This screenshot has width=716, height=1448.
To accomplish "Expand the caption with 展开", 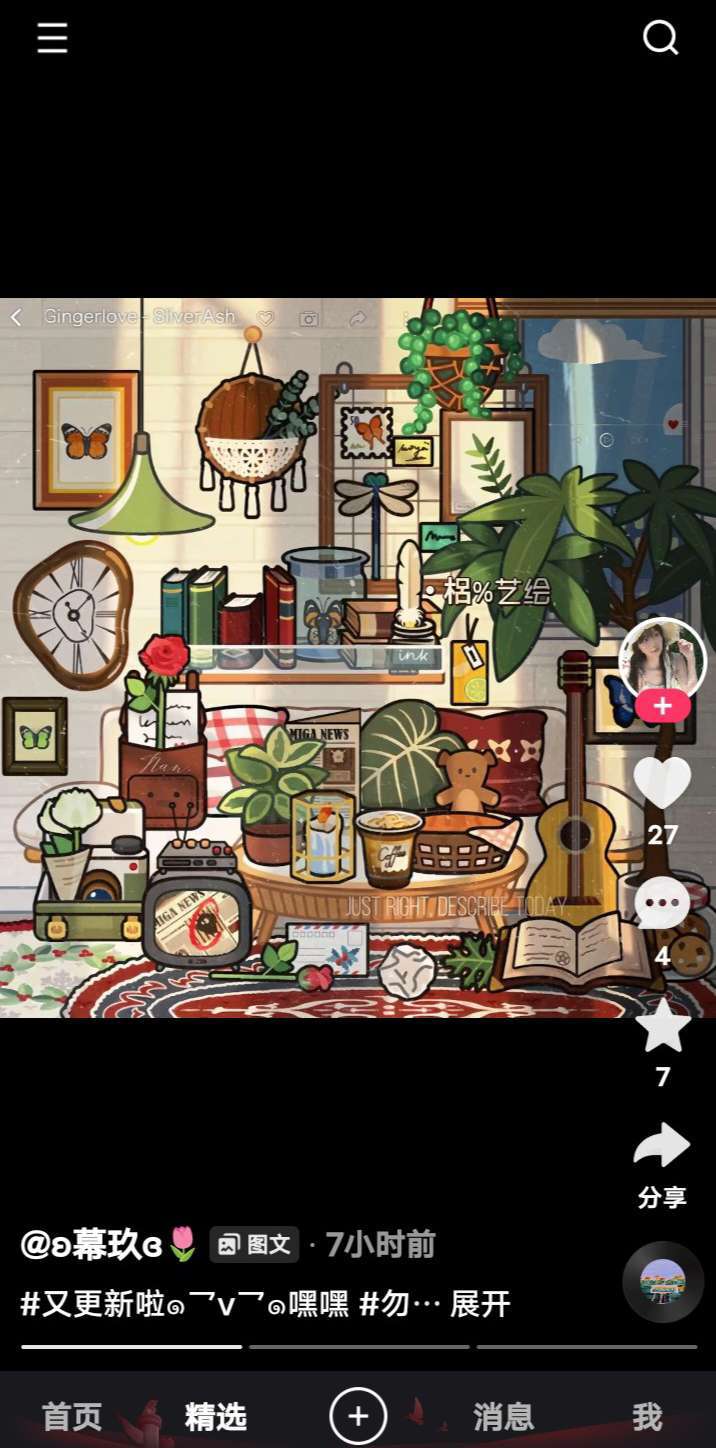I will [x=480, y=1304].
